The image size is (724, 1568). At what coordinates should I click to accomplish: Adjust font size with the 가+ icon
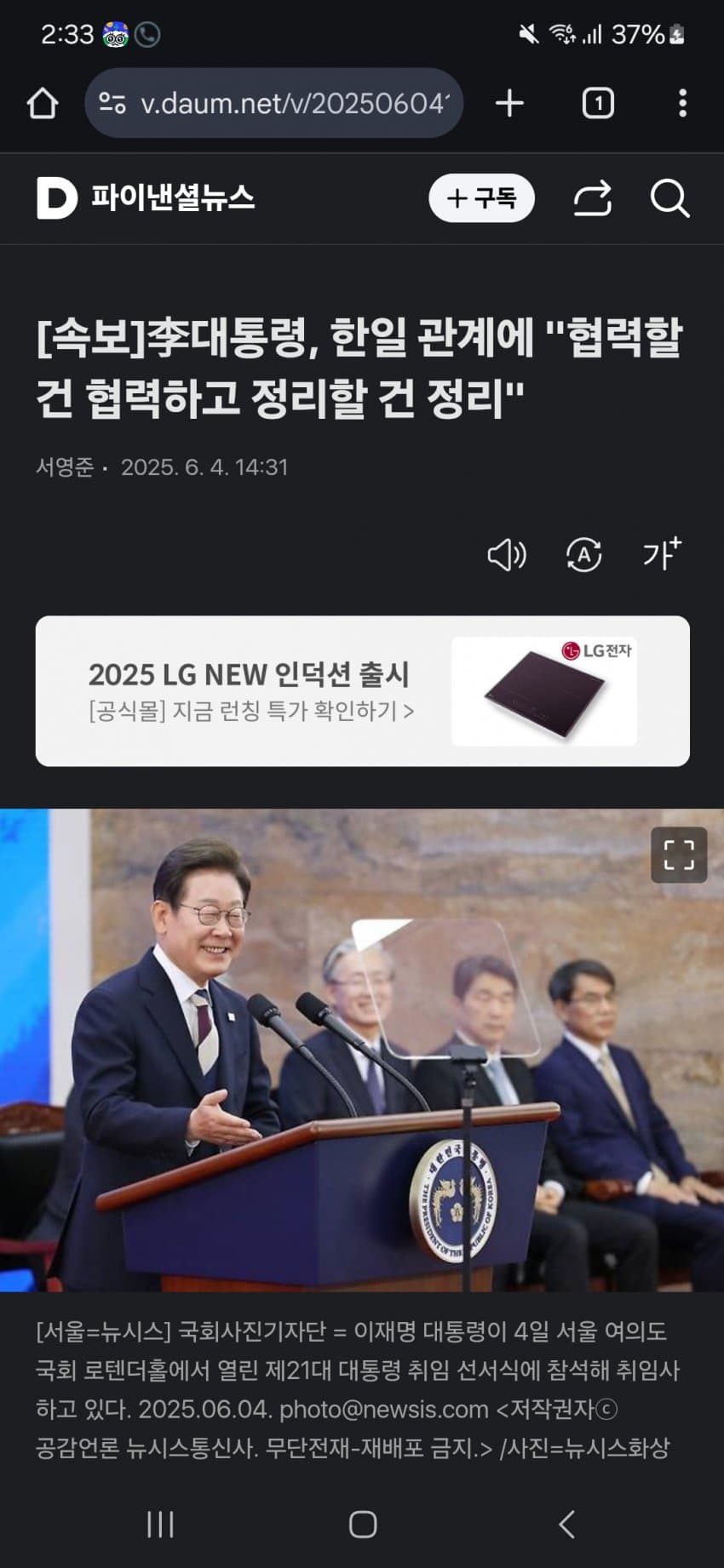660,554
